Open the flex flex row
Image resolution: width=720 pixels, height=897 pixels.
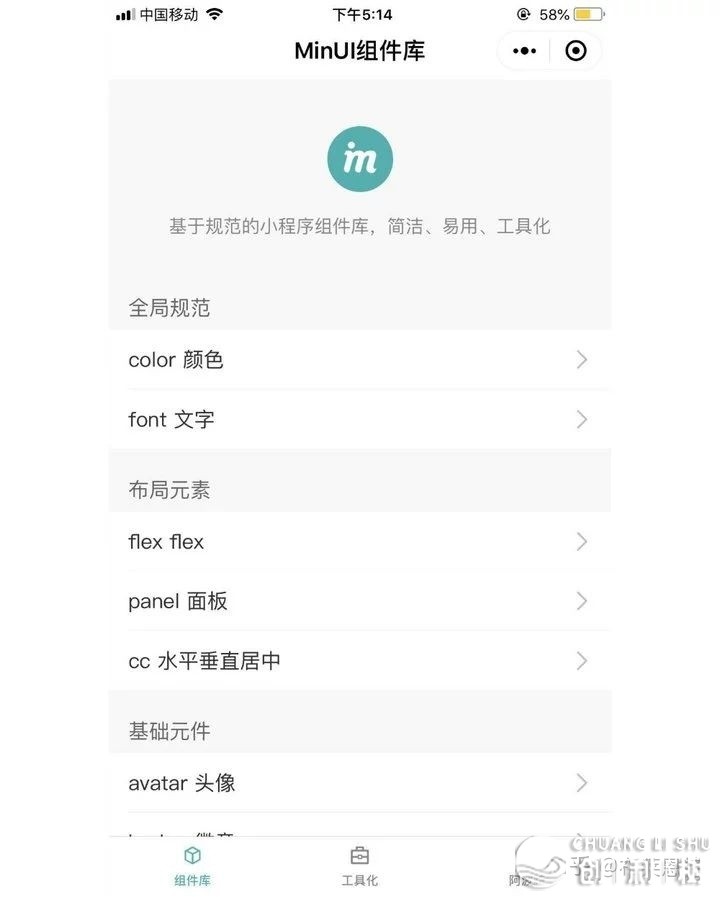point(359,542)
